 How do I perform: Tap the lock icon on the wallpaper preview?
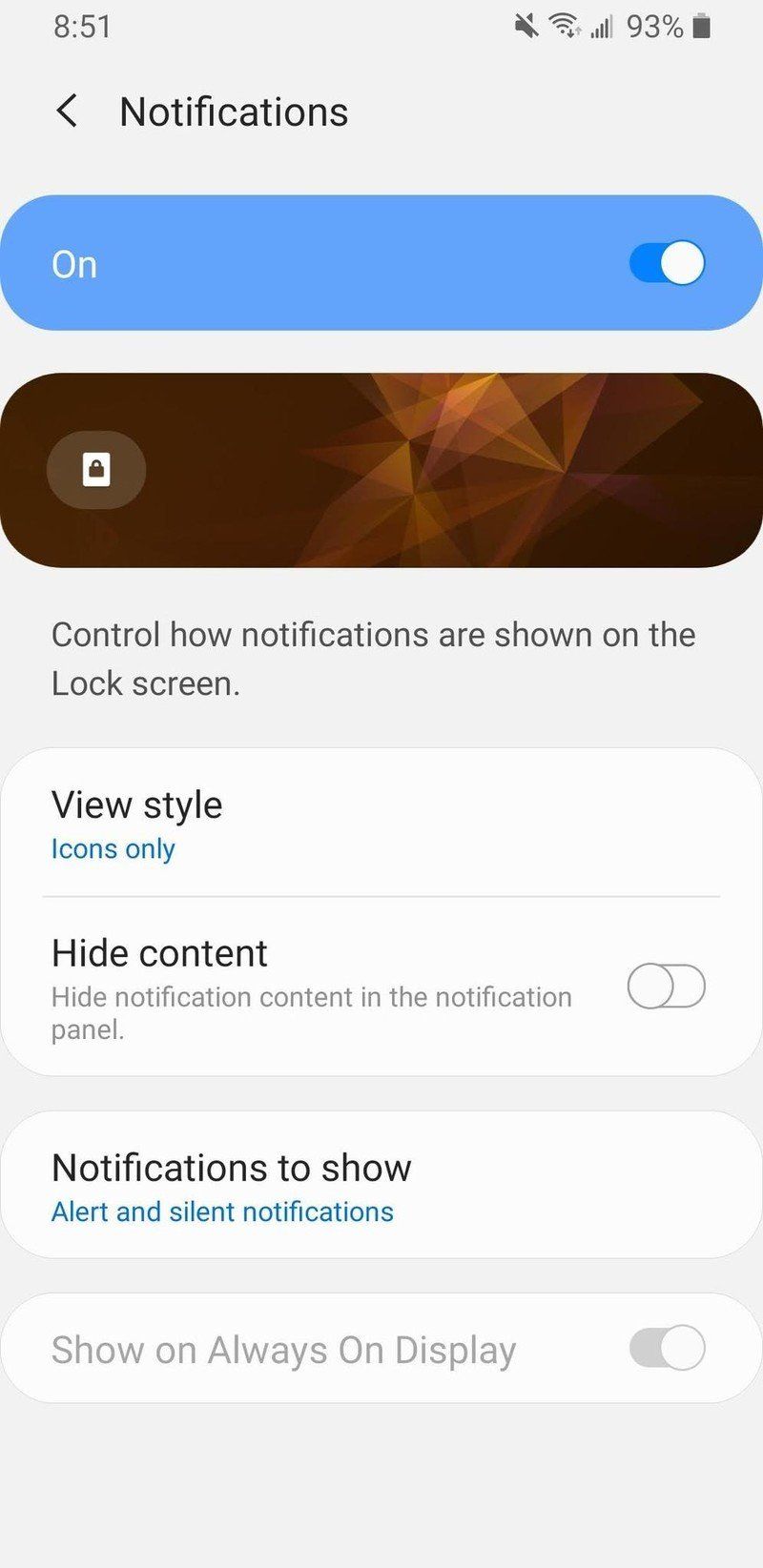(x=95, y=469)
